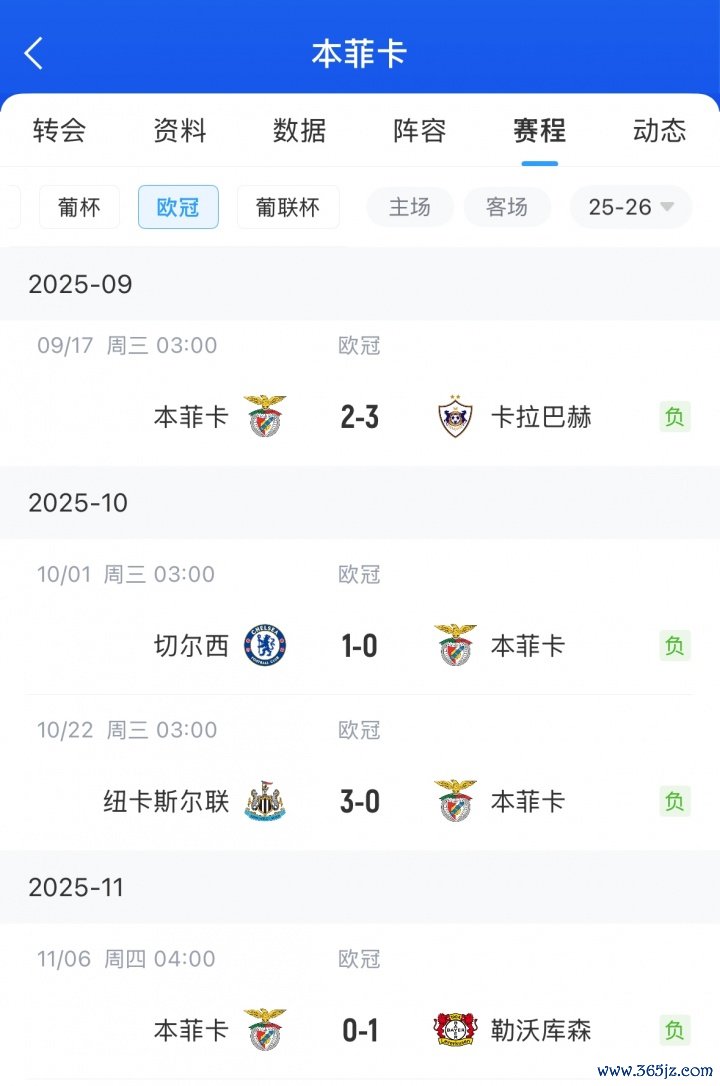Select the 赛程 tab
Image resolution: width=720 pixels, height=1086 pixels.
point(539,131)
